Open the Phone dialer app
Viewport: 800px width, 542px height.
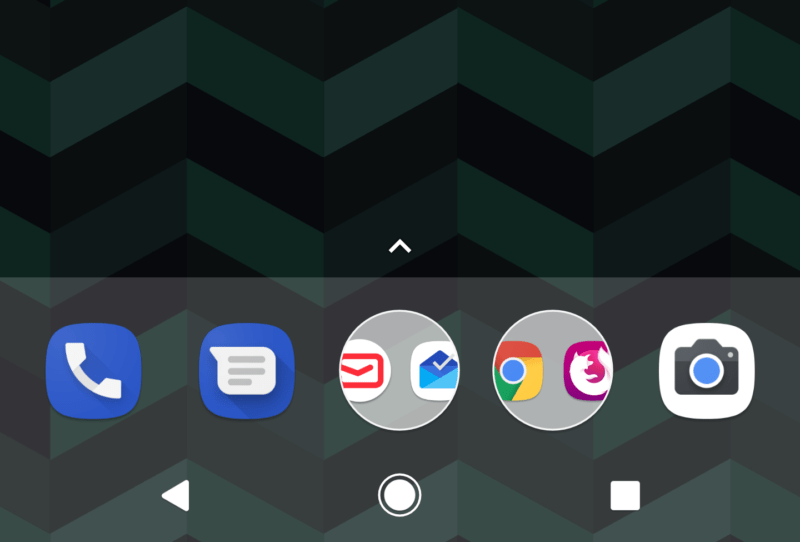tap(93, 371)
